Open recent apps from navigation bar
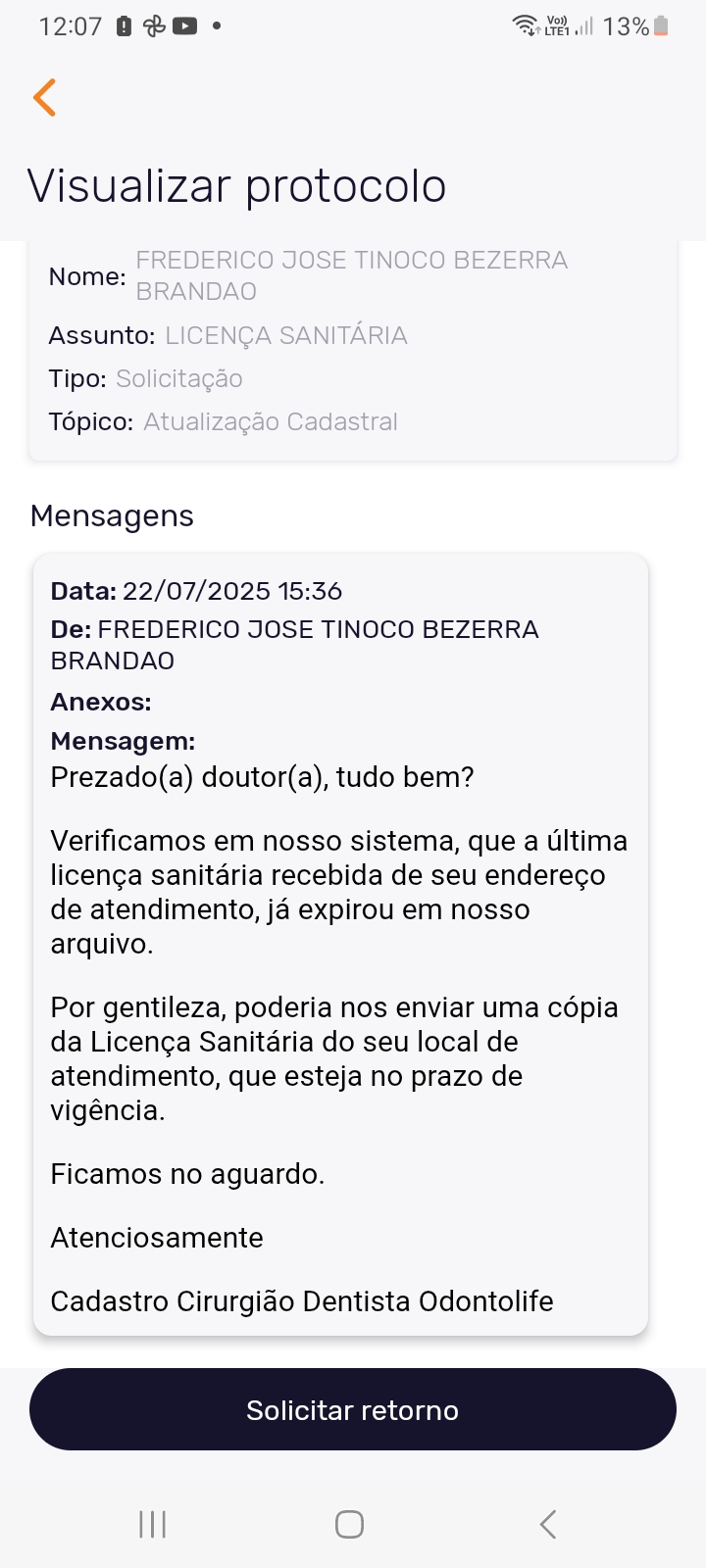 pos(153,1524)
